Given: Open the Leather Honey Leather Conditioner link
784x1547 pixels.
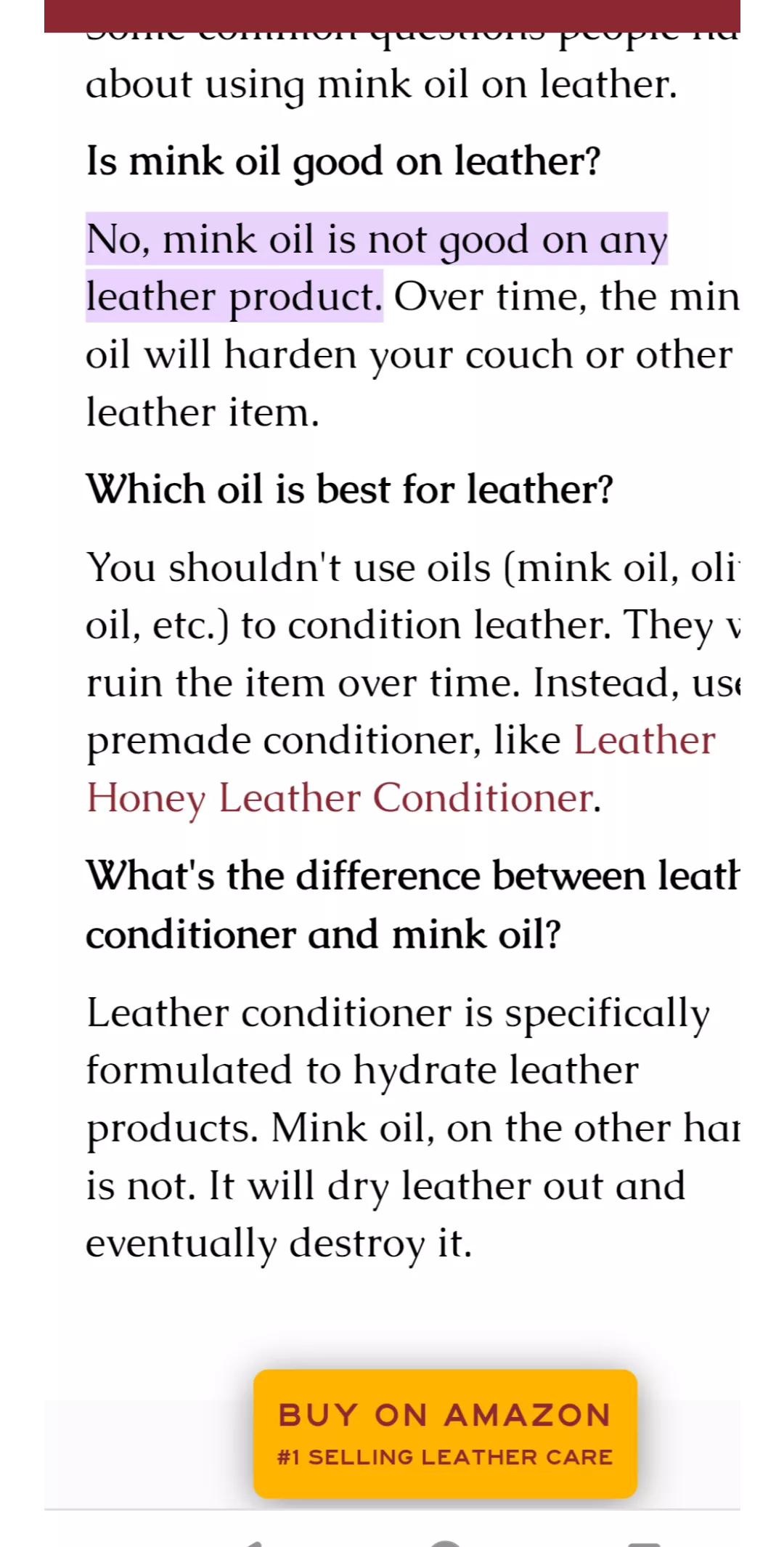Looking at the screenshot, I should [340, 798].
